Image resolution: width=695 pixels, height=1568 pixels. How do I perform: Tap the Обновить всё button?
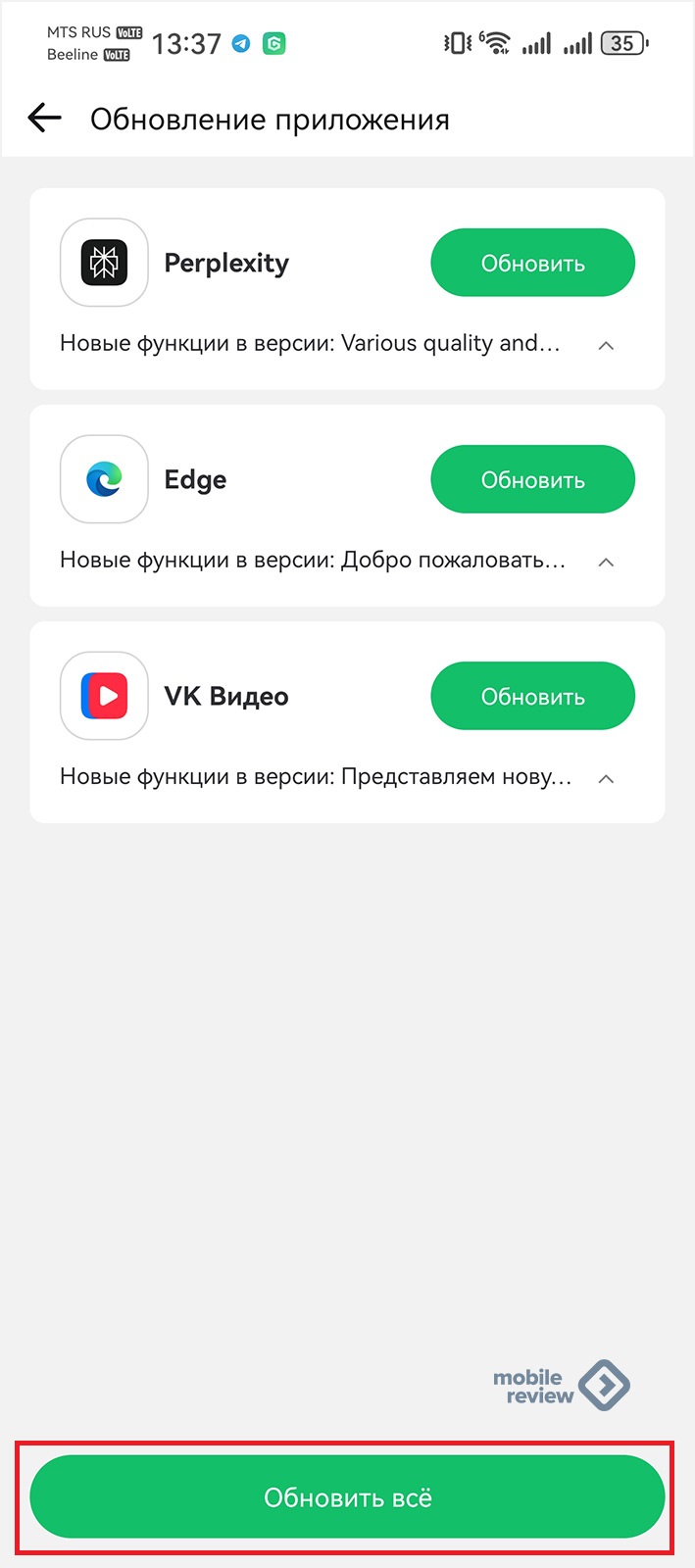pos(347,1496)
